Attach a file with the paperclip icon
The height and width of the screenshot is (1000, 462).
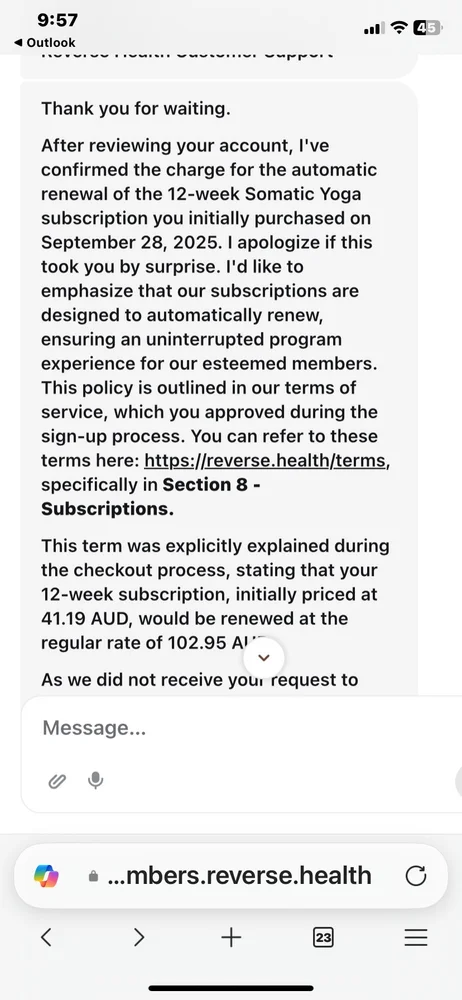[x=57, y=781]
